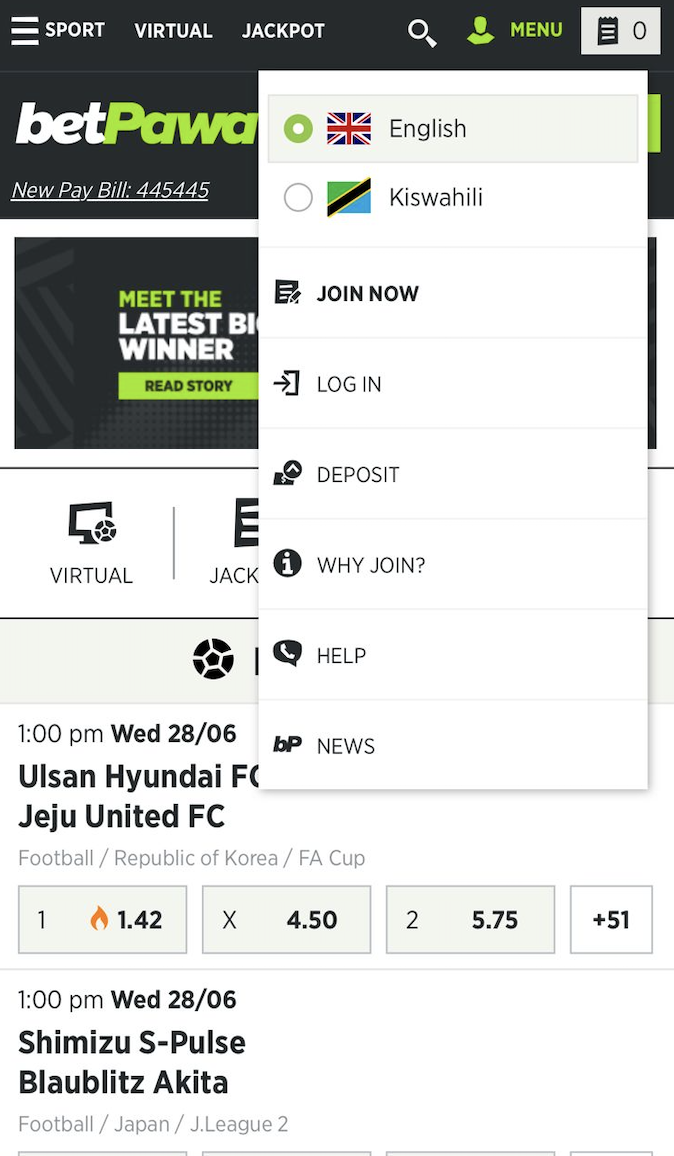Show +51 more markets for Ulsan match
This screenshot has width=674, height=1156.
point(611,919)
